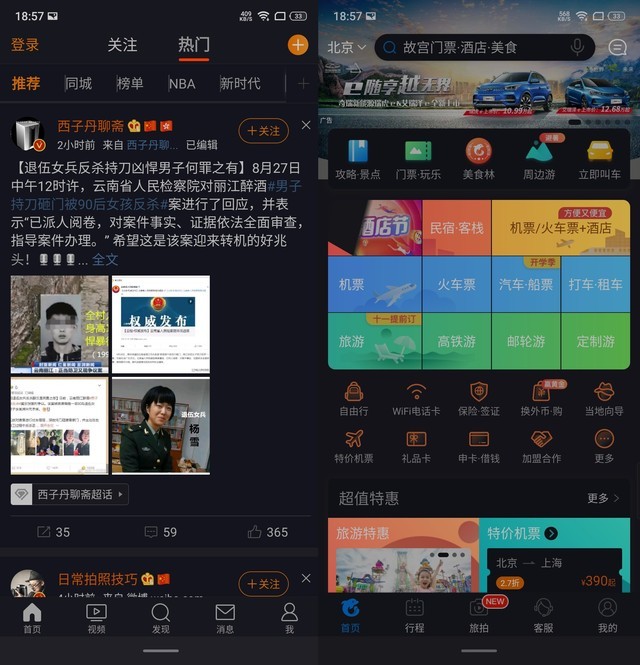Image resolution: width=640 pixels, height=665 pixels.
Task: Go to the 发现 tab in Weibo
Action: 160,618
